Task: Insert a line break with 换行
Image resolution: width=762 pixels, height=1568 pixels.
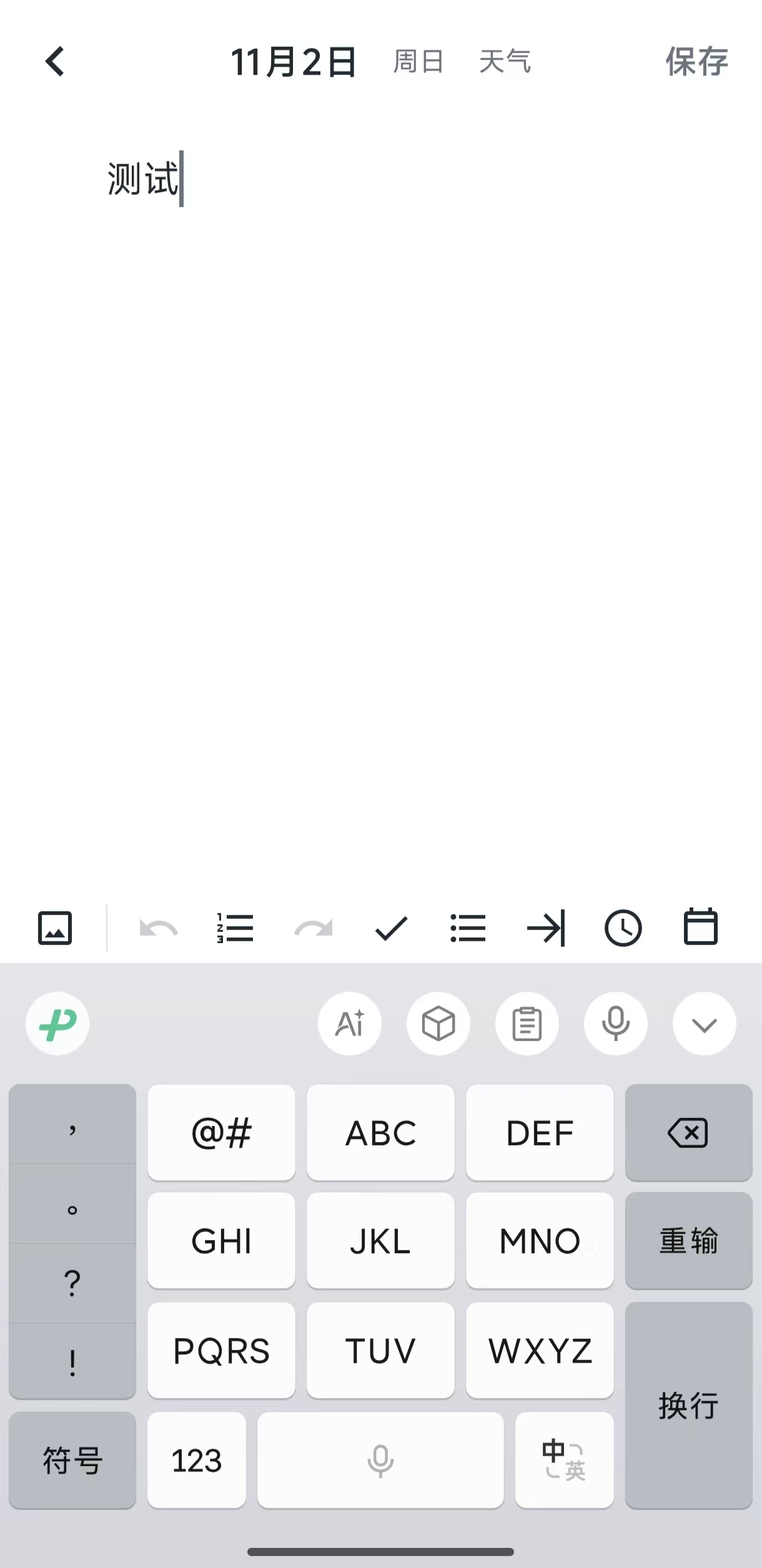Action: 688,1406
